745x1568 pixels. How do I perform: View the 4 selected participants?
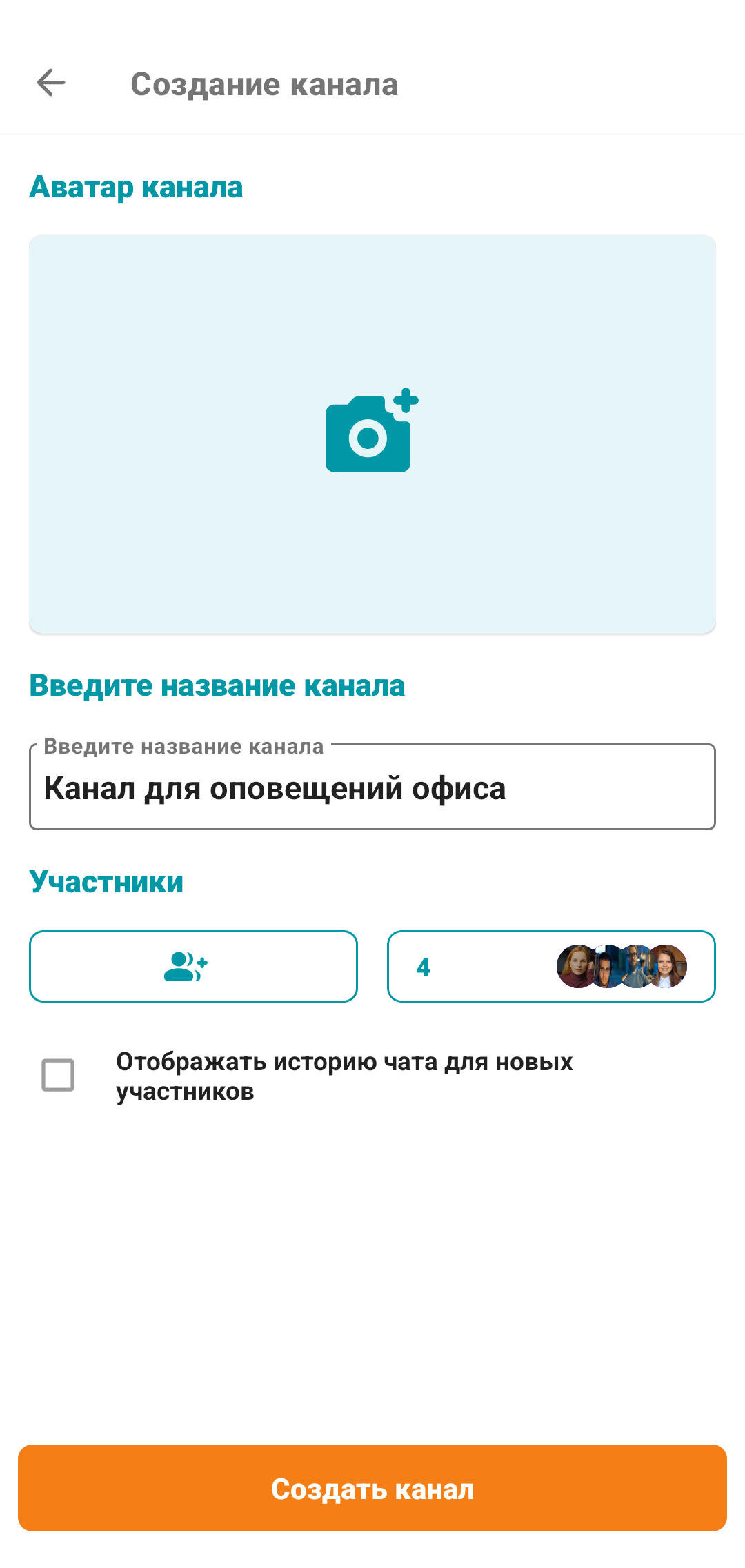click(x=551, y=966)
